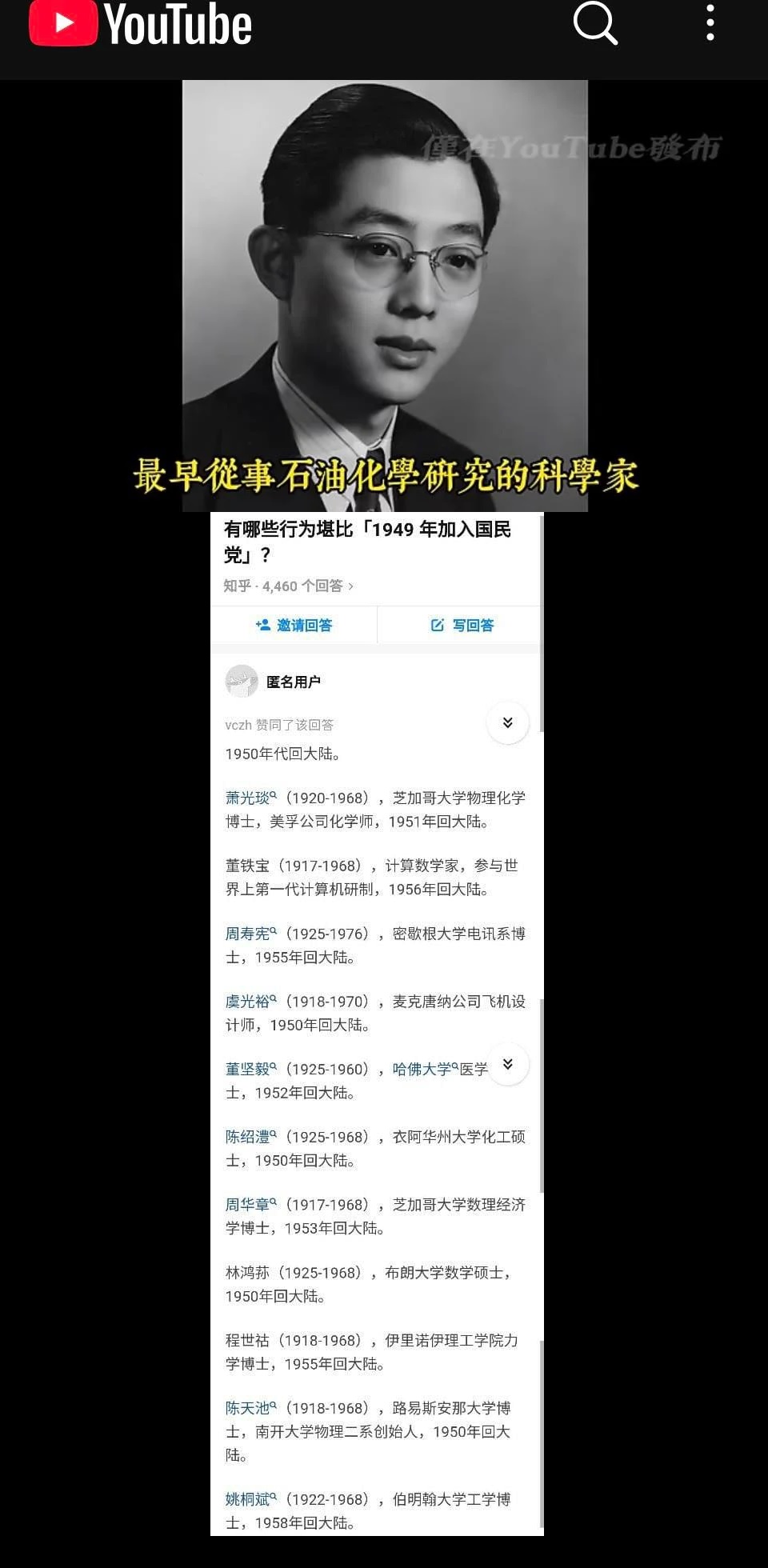Open YouTube search
Image resolution: width=768 pixels, height=1568 pixels.
pyautogui.click(x=595, y=22)
